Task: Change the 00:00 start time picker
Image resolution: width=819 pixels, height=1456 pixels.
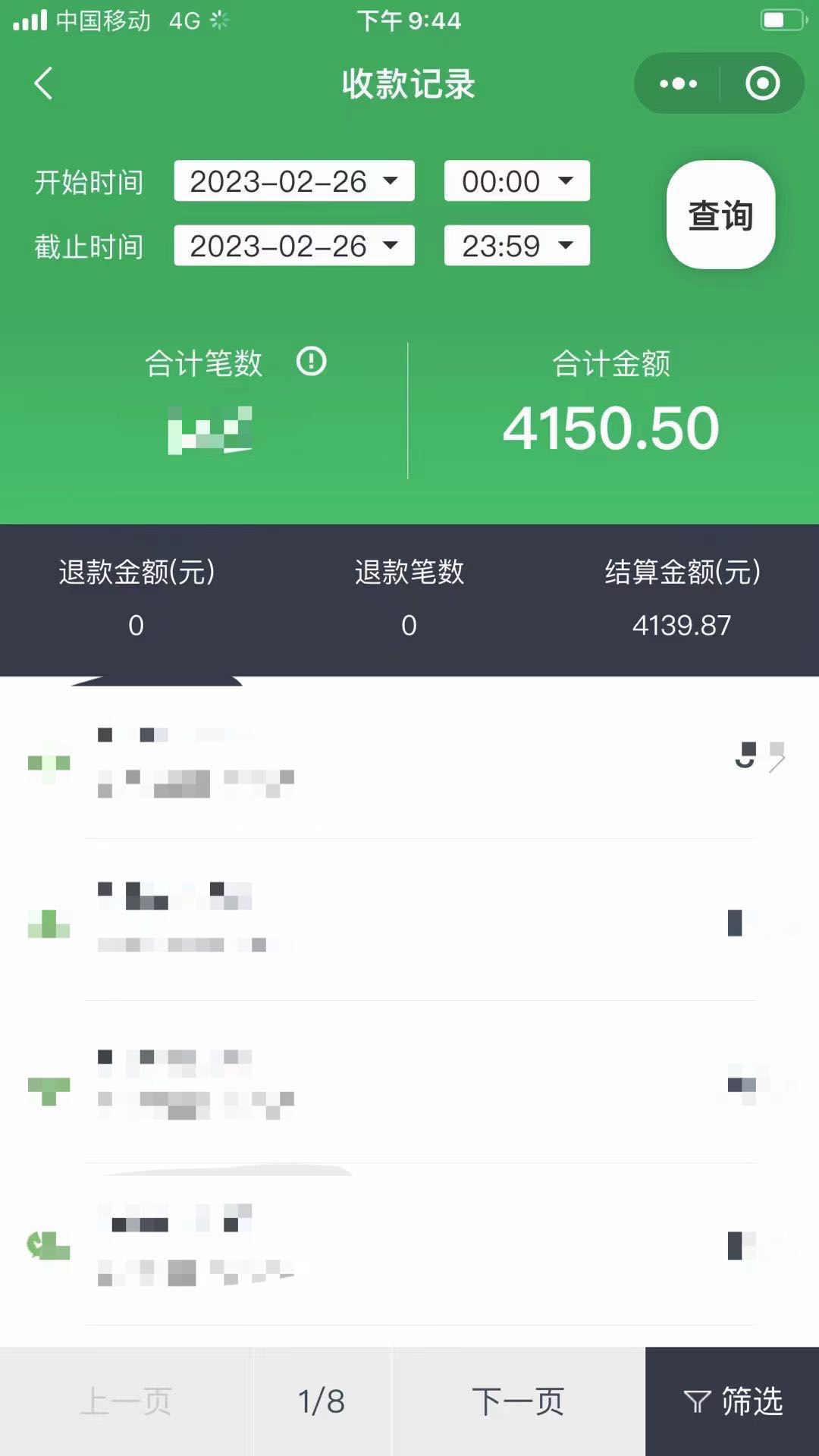Action: point(517,181)
